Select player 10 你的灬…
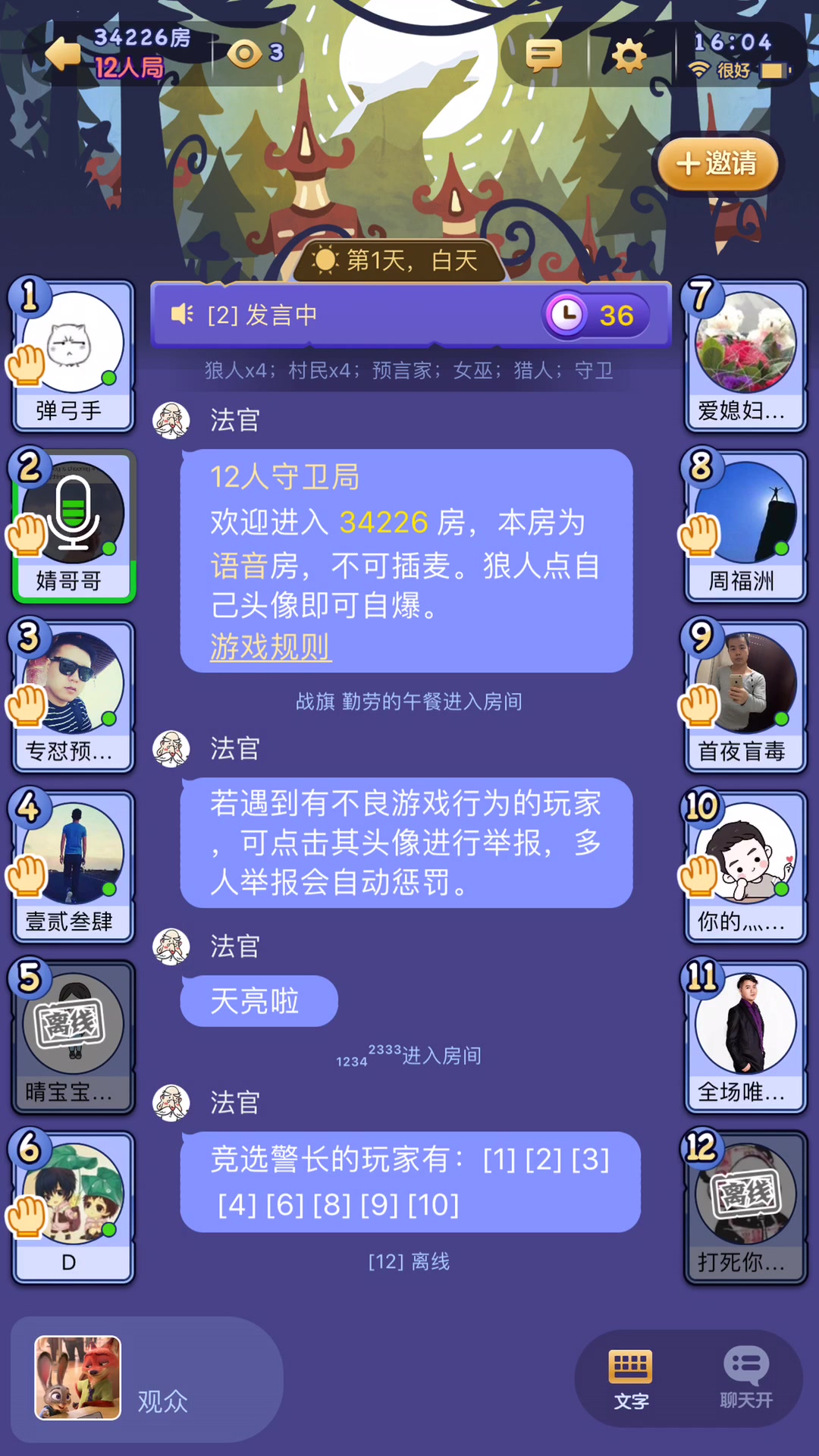This screenshot has width=819, height=1456. [x=745, y=867]
